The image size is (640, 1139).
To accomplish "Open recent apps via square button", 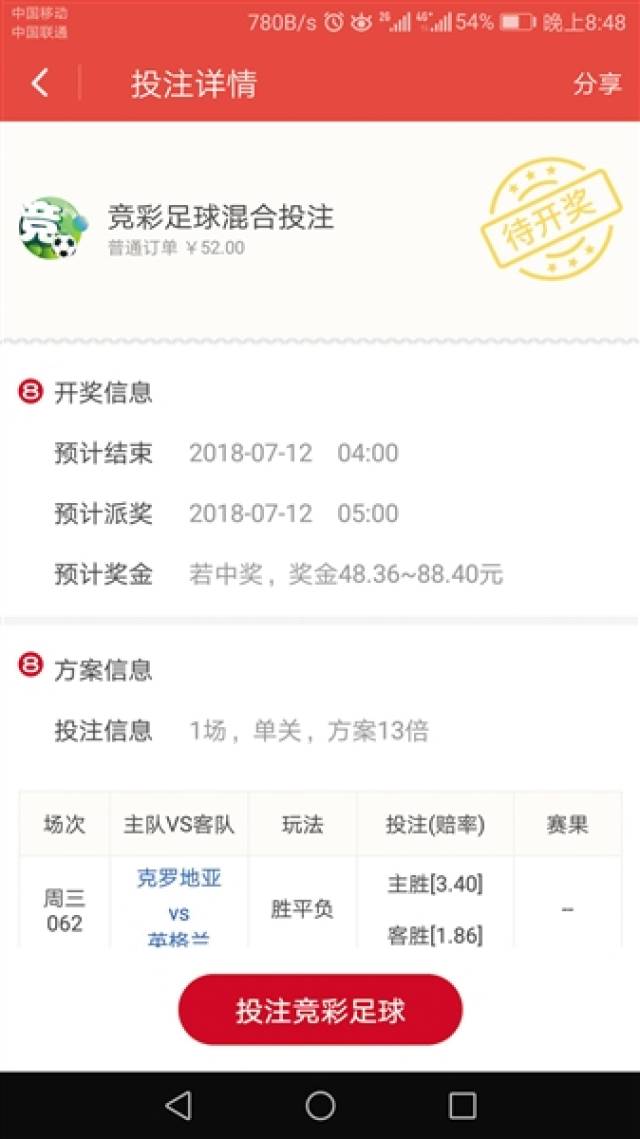I will coord(462,1104).
